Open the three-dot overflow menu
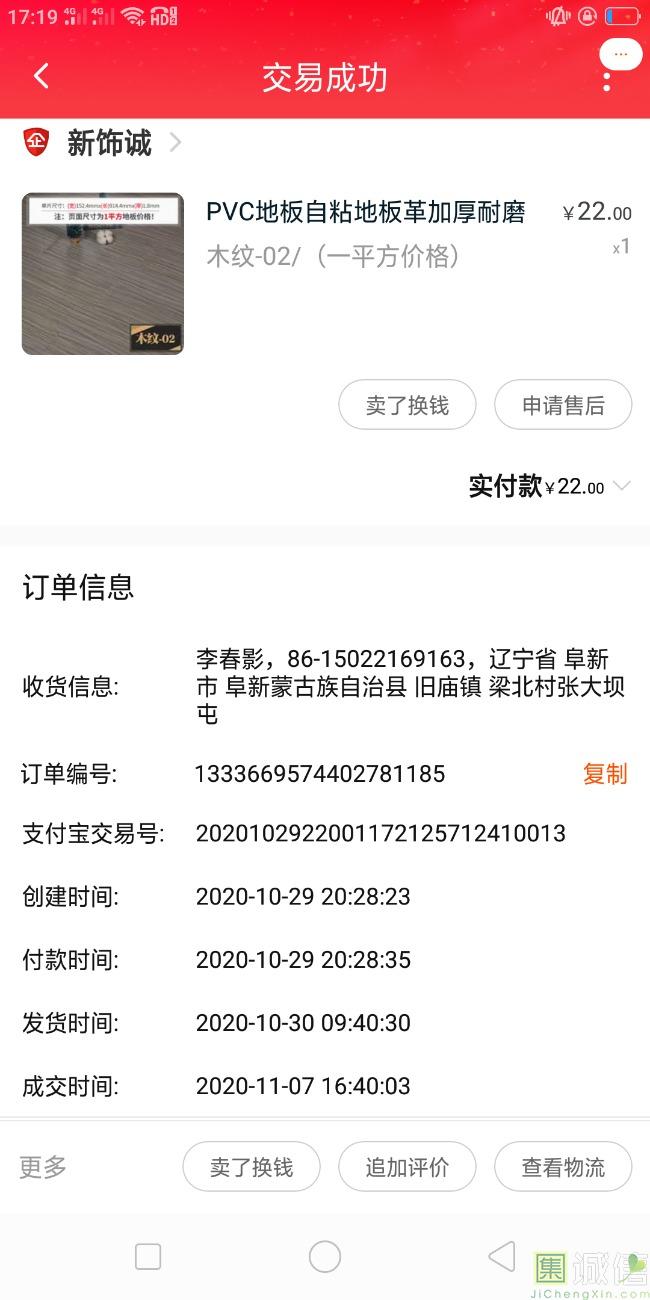 607,79
